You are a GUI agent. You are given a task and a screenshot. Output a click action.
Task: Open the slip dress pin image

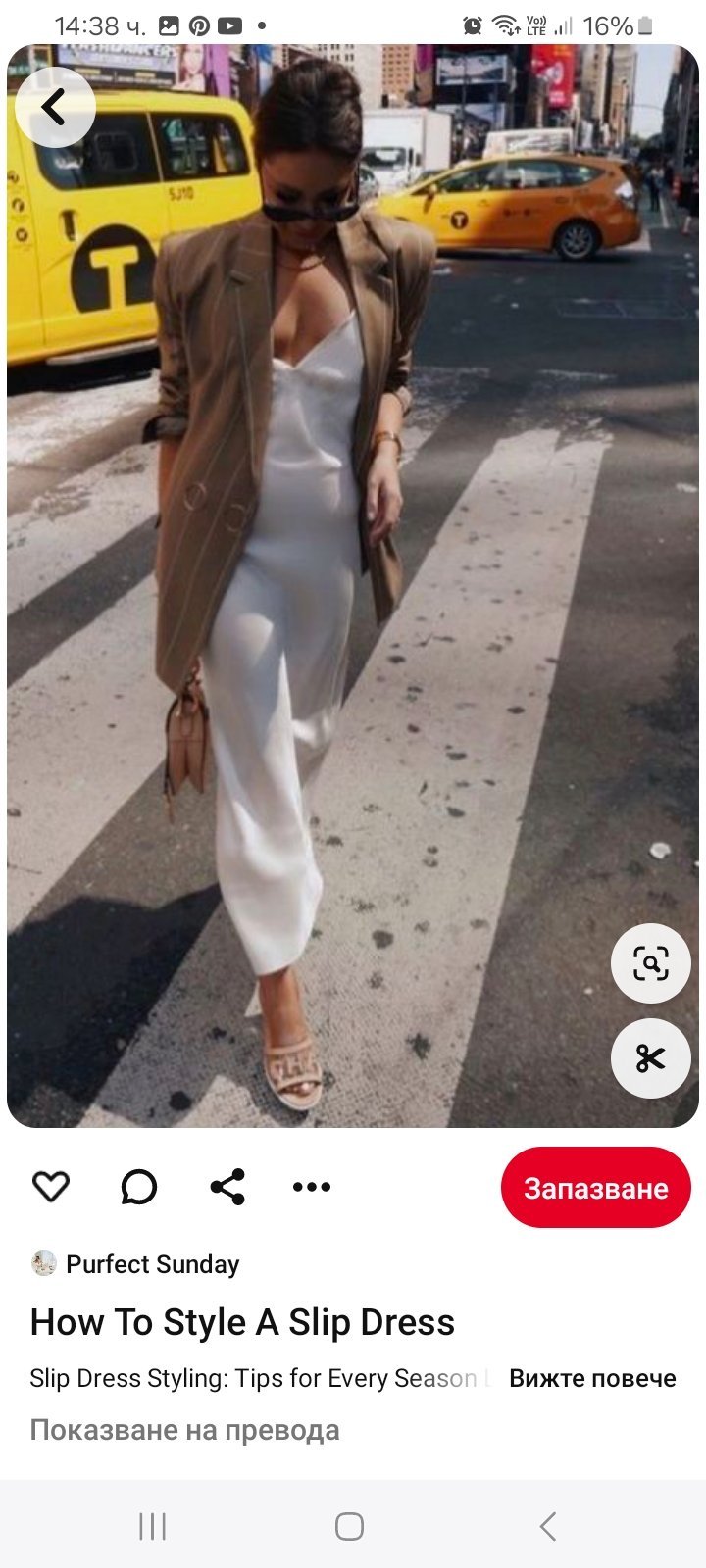(x=353, y=588)
